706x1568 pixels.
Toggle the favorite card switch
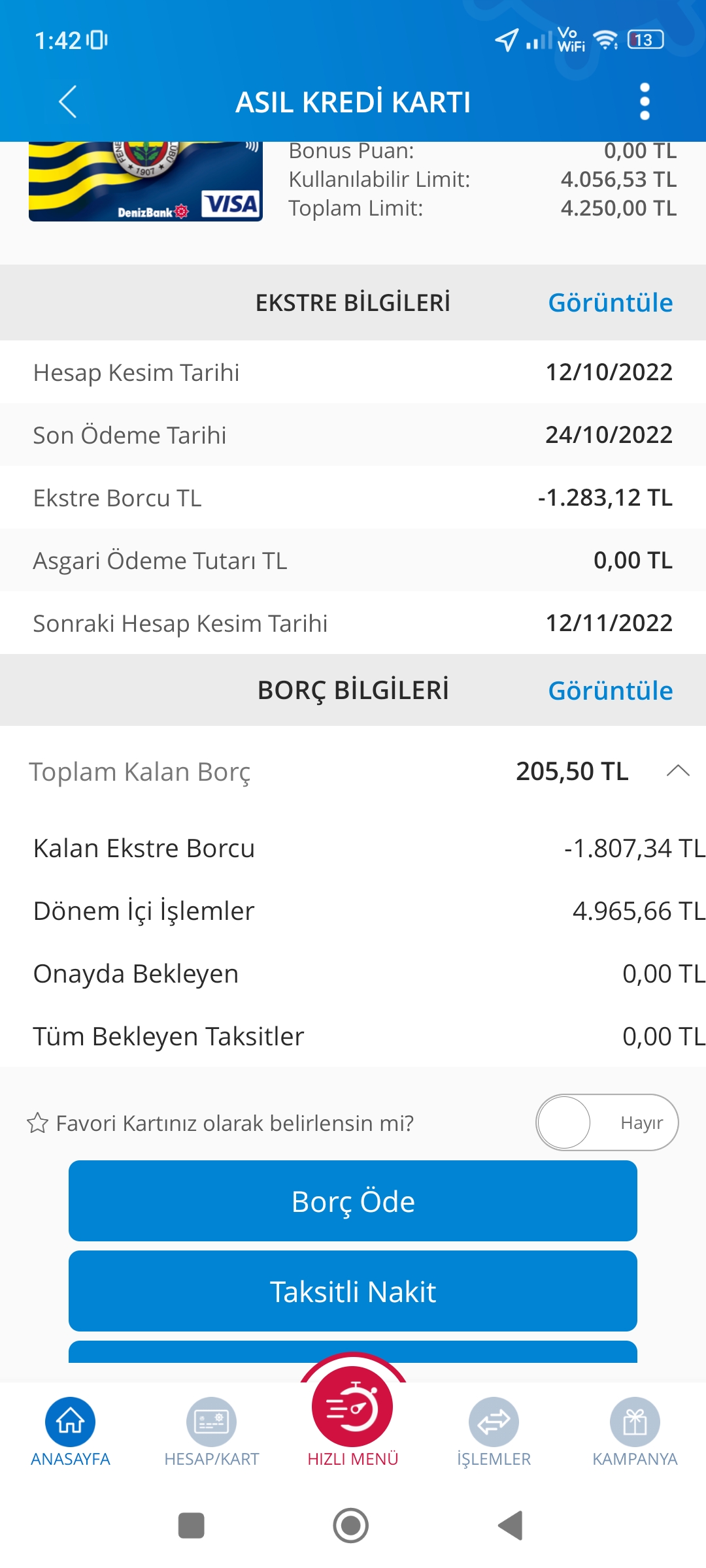tap(607, 1122)
